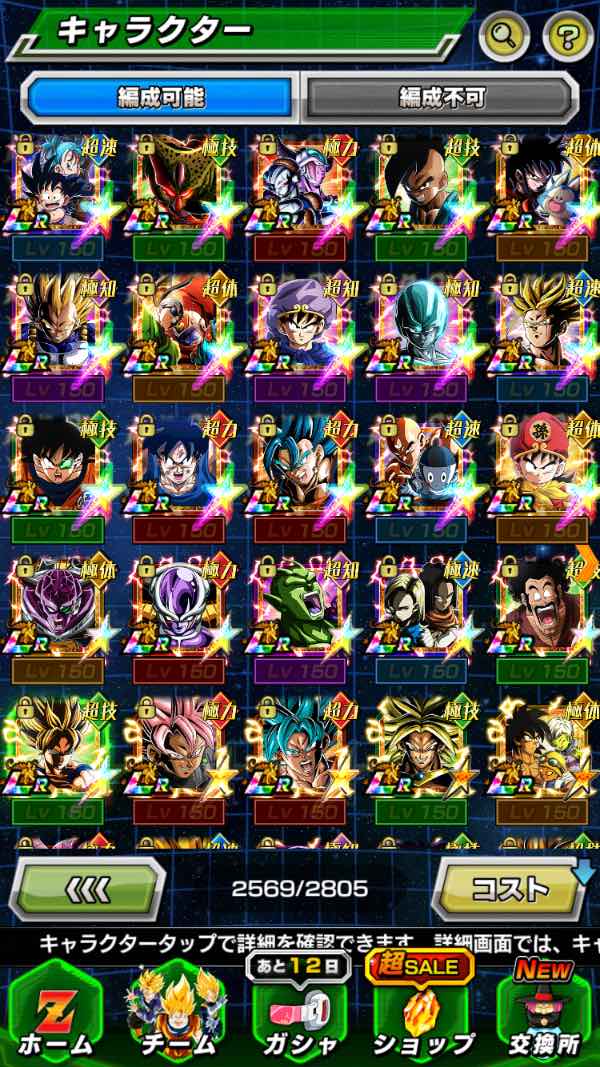Viewport: 600px width, 1067px height.
Task: Select the pink-haired Goku Black card
Action: [177, 752]
